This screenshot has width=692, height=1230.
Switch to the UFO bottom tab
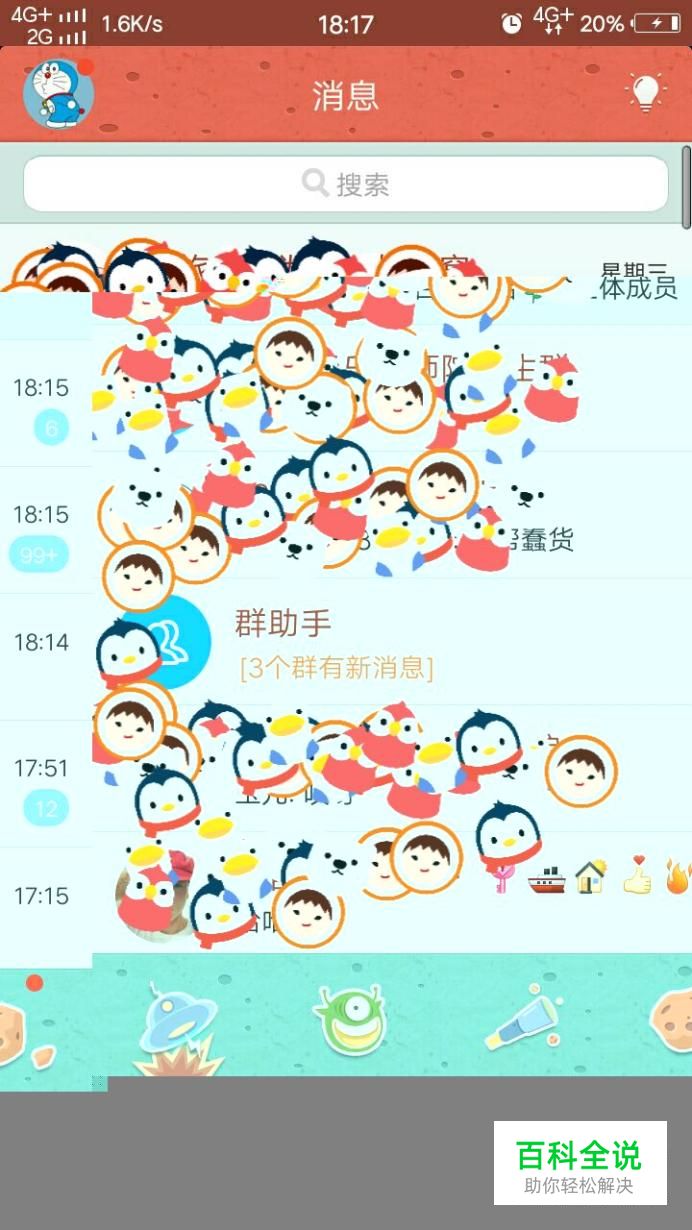click(x=178, y=1020)
